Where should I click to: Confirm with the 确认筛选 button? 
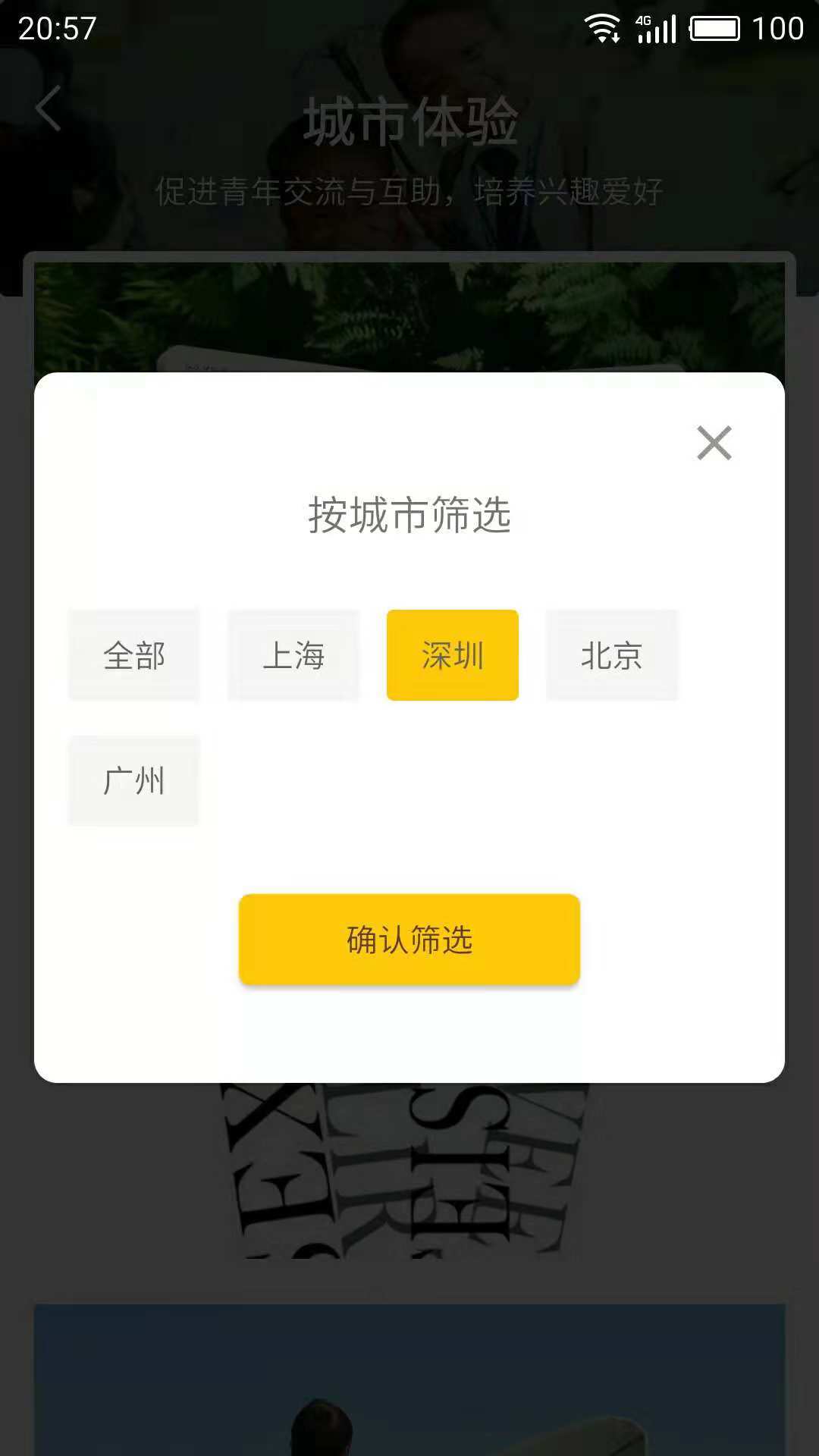(409, 940)
